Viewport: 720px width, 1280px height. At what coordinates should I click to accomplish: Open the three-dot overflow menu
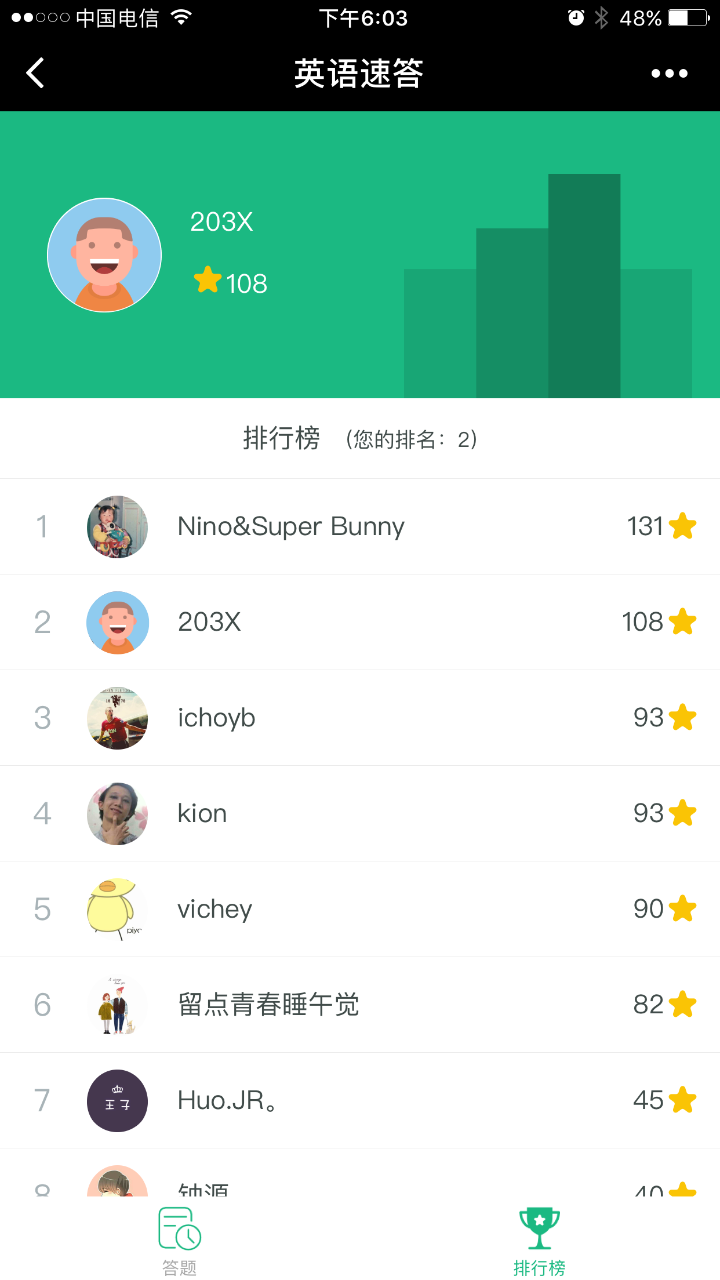669,73
